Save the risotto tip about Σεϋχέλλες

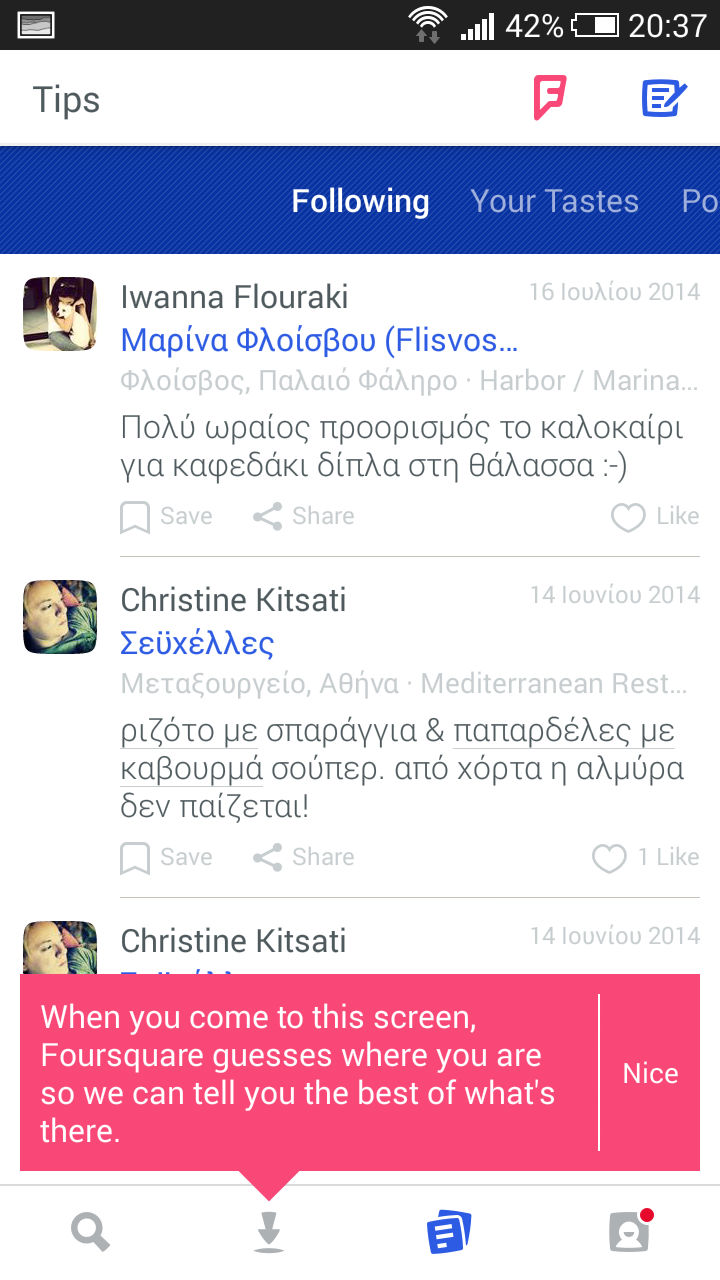coord(166,858)
